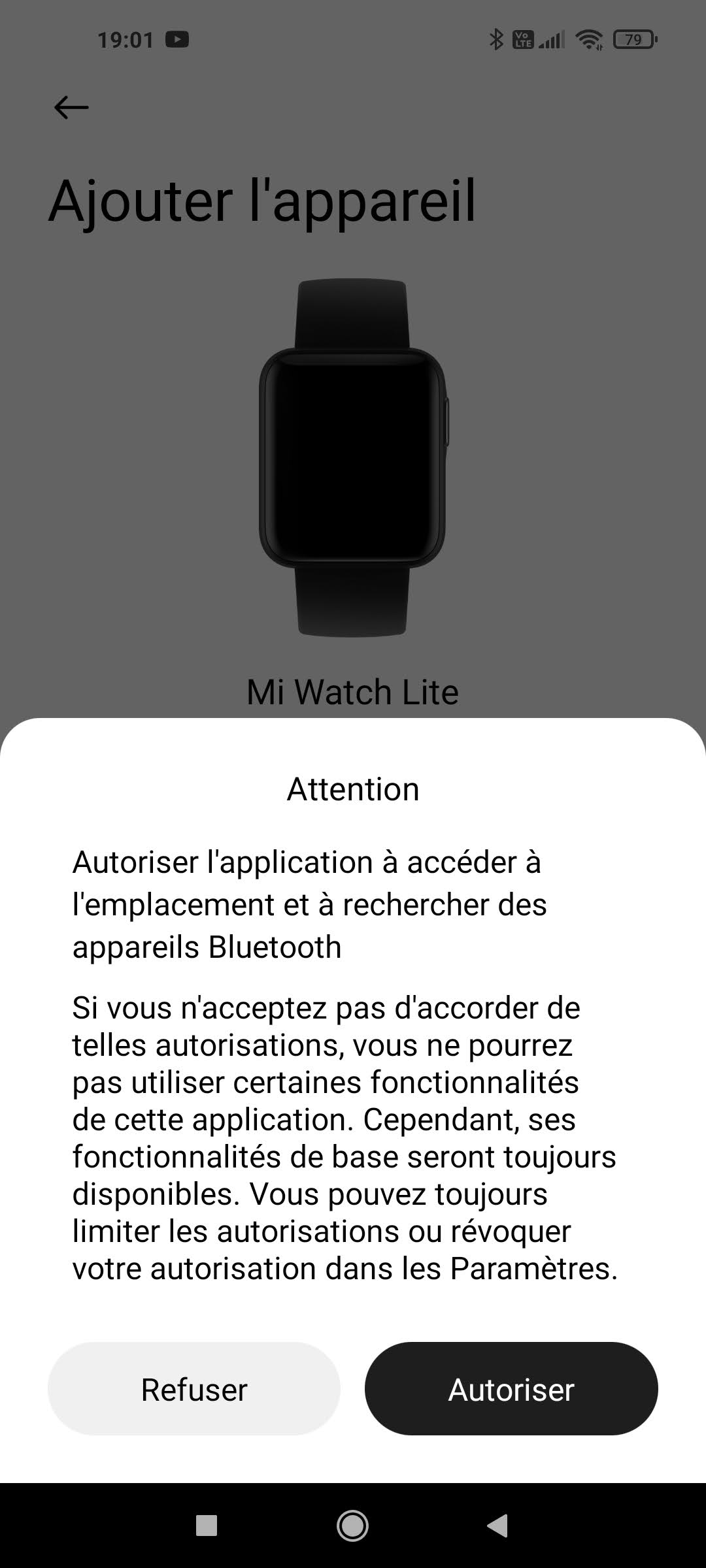Open recent apps with the square button
The height and width of the screenshot is (1568, 706).
[x=207, y=1526]
